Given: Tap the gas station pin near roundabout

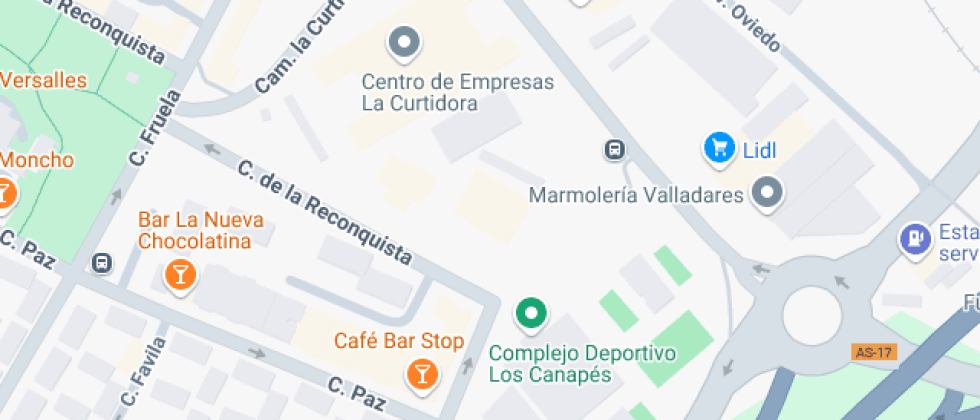Looking at the screenshot, I should click(x=915, y=239).
